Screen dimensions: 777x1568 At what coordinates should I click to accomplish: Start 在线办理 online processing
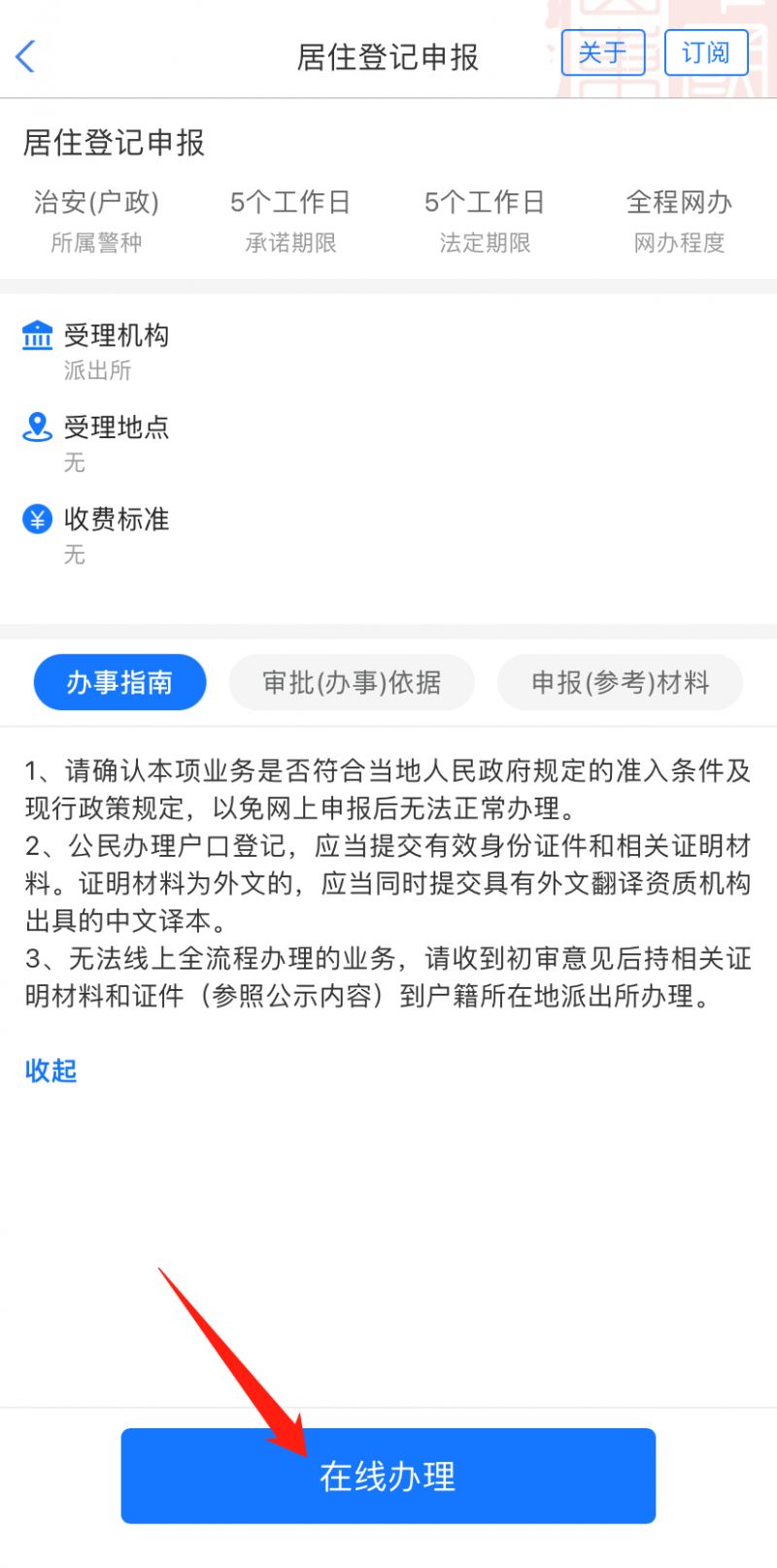(388, 1476)
